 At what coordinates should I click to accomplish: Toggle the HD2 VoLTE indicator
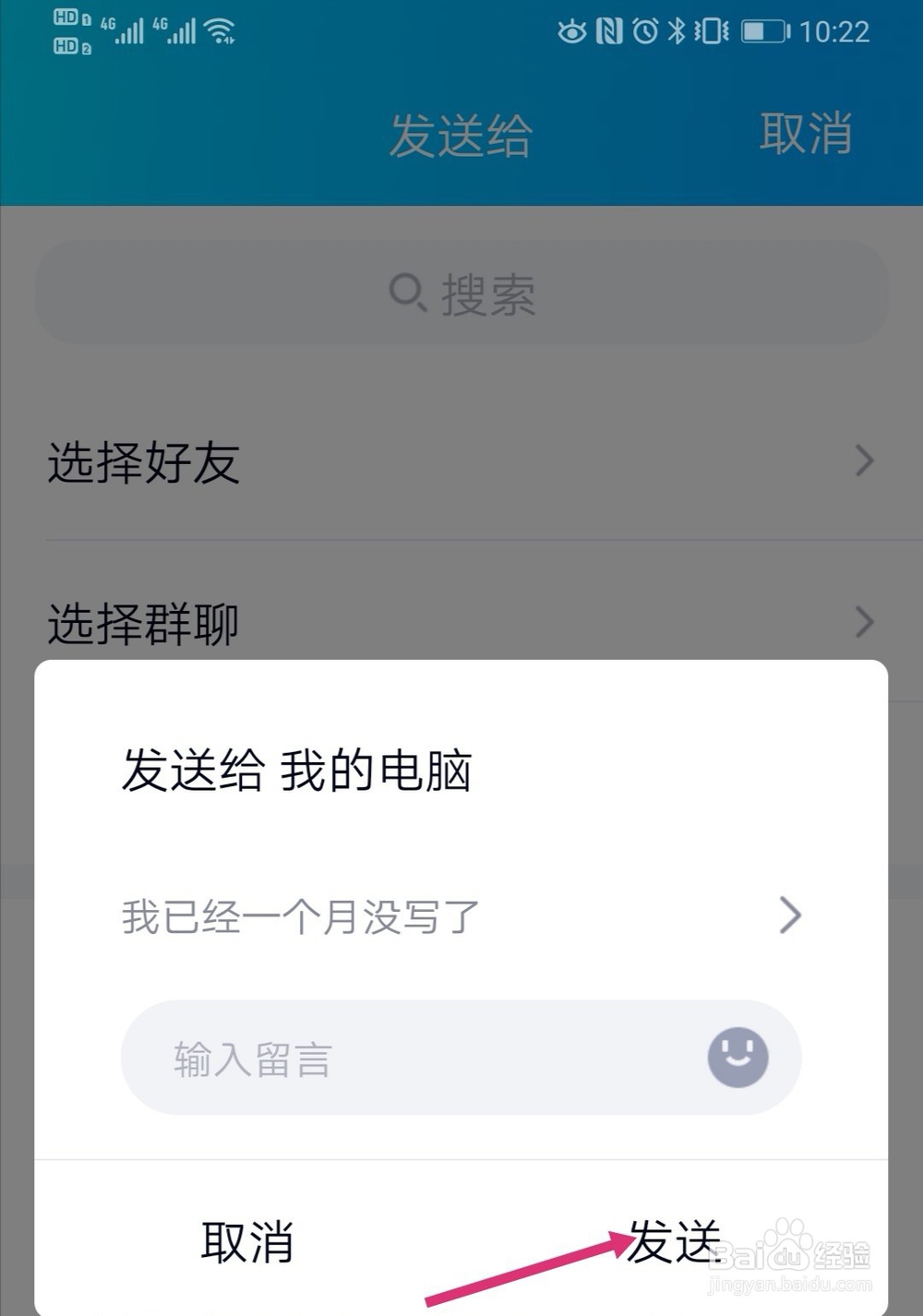[x=67, y=44]
